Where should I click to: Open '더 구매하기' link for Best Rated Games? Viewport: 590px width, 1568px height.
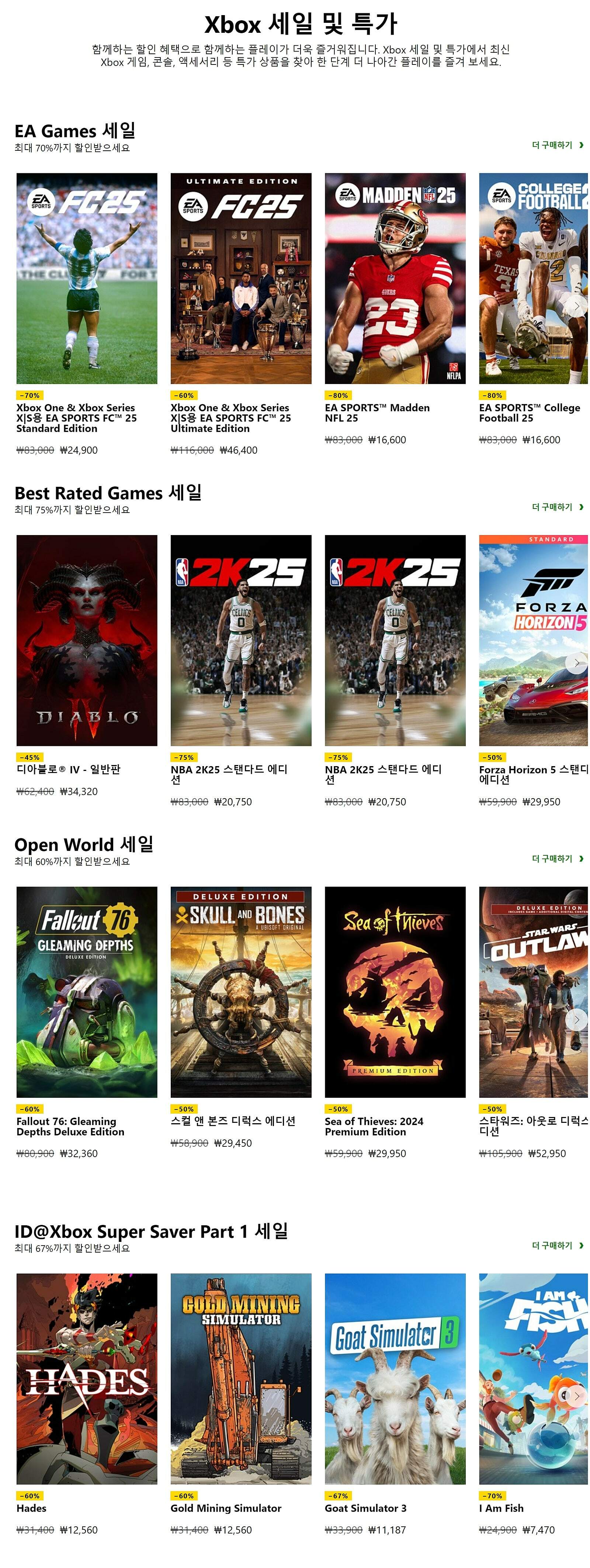(x=556, y=507)
